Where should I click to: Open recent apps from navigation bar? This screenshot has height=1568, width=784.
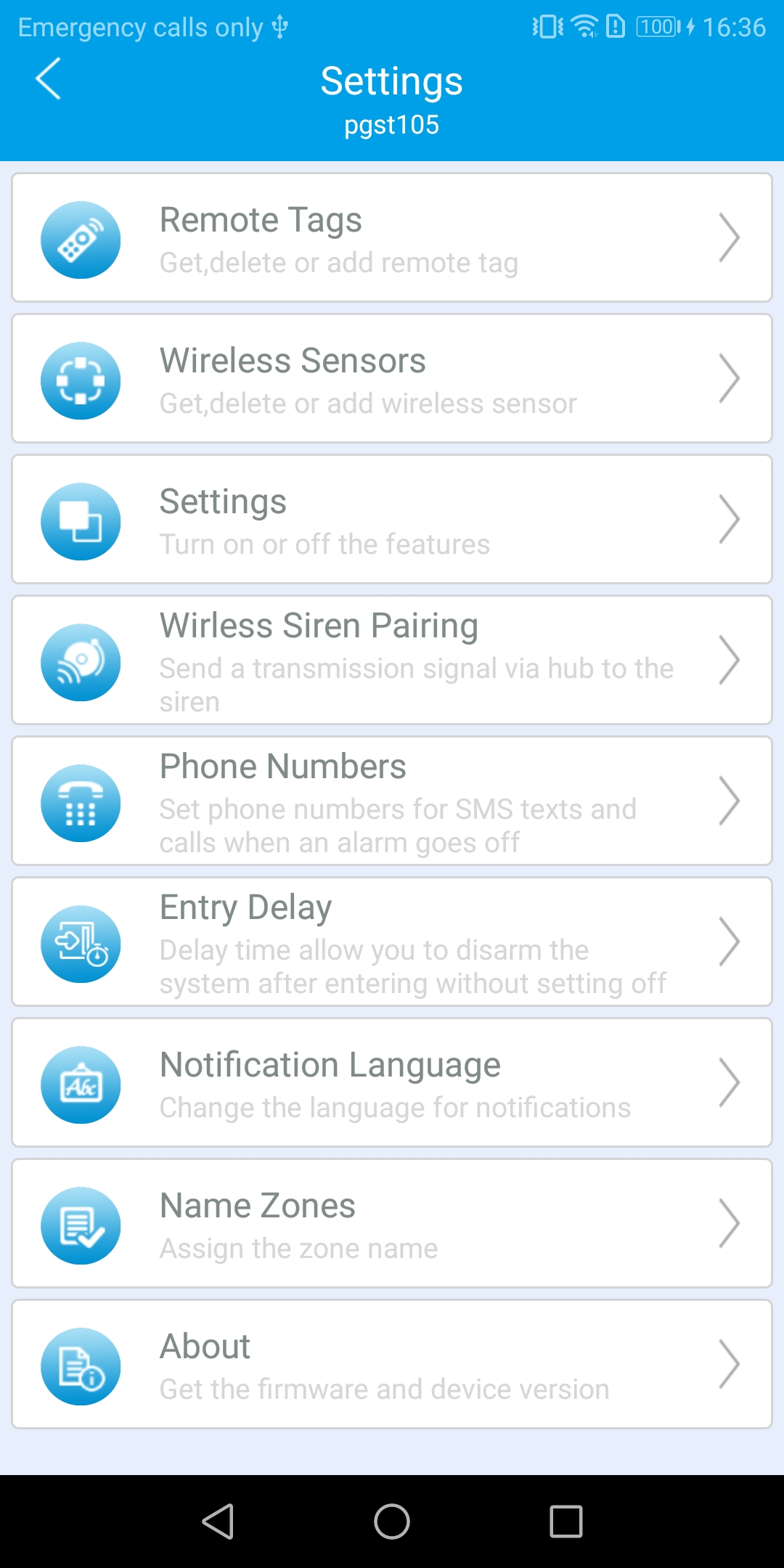click(x=566, y=1522)
